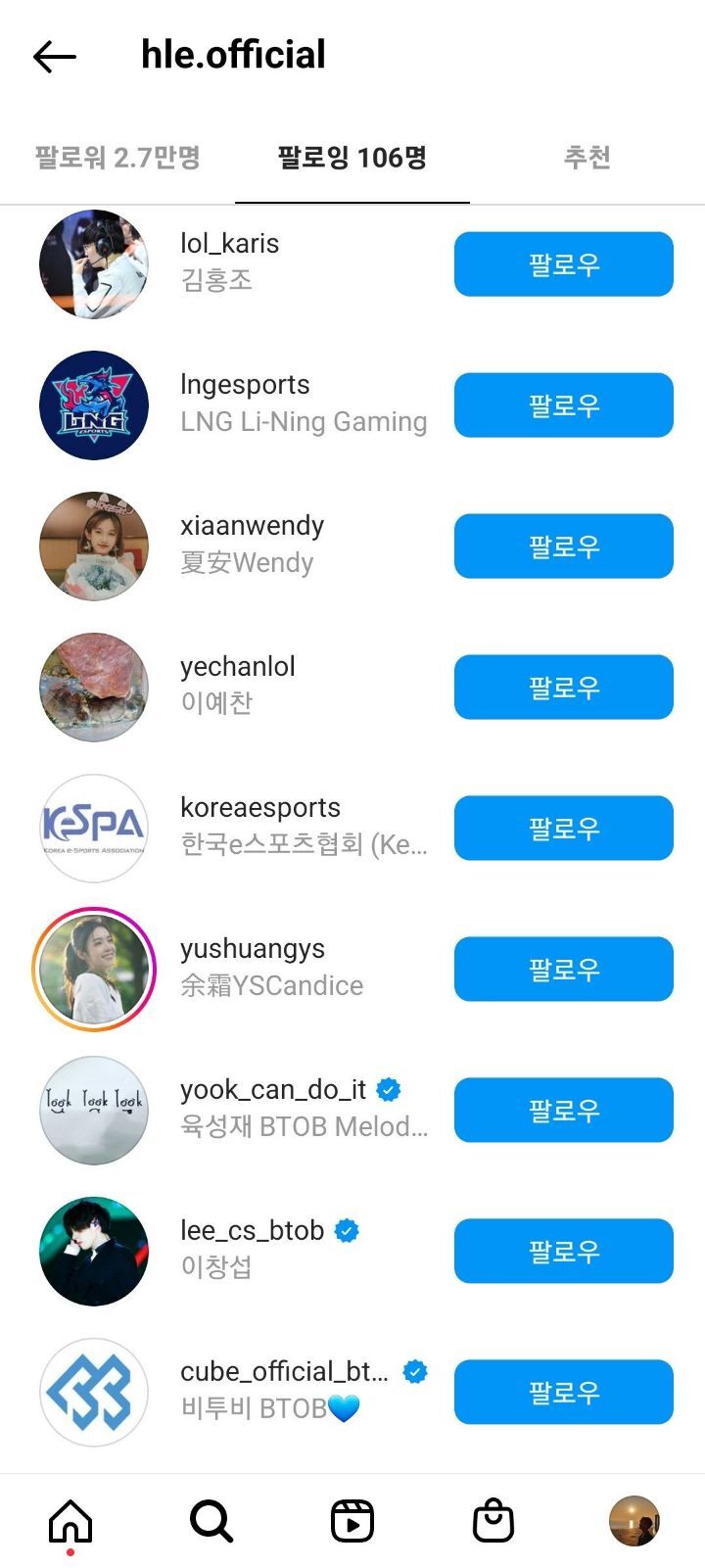Open my profile tab
Image resolution: width=705 pixels, height=1568 pixels.
pyautogui.click(x=634, y=1521)
